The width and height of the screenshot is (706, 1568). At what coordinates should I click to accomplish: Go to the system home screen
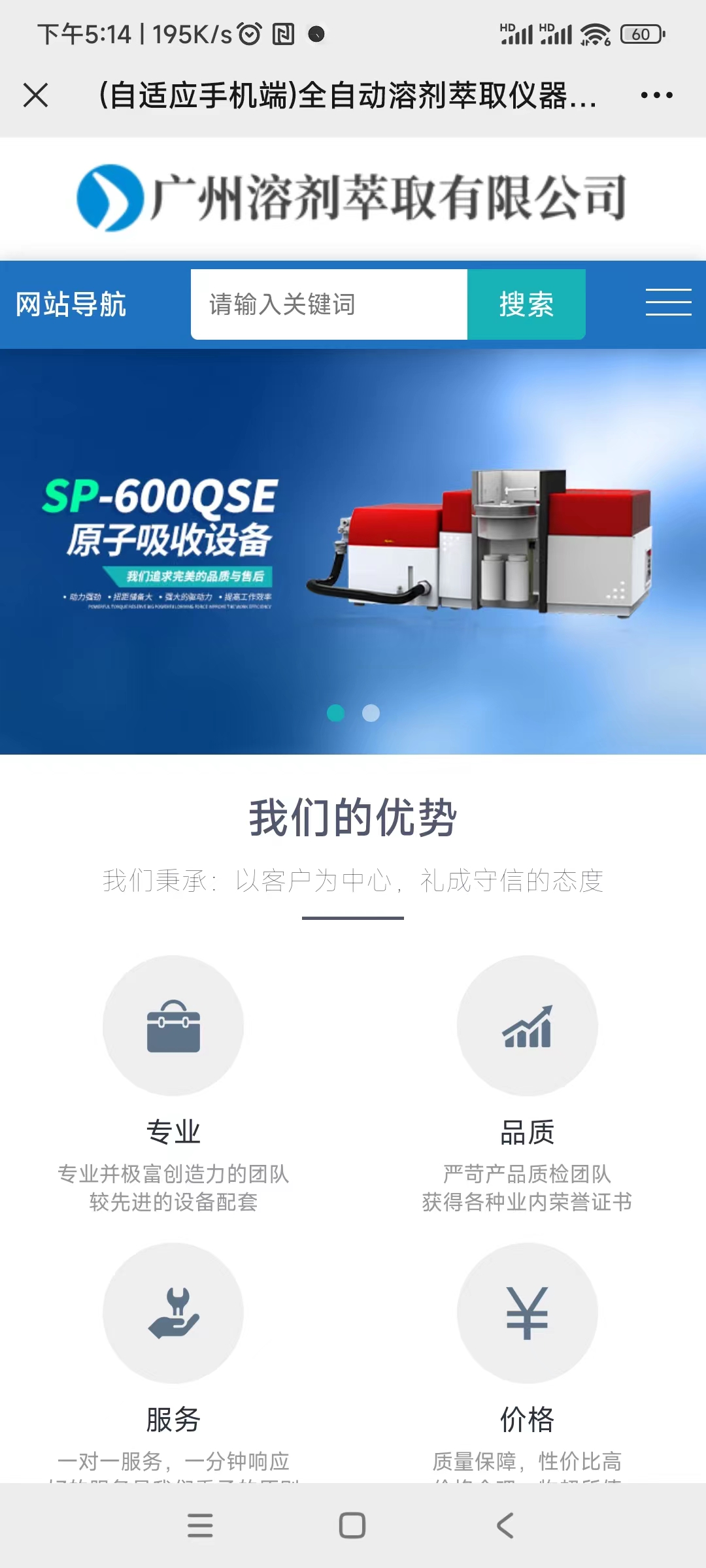352,1526
